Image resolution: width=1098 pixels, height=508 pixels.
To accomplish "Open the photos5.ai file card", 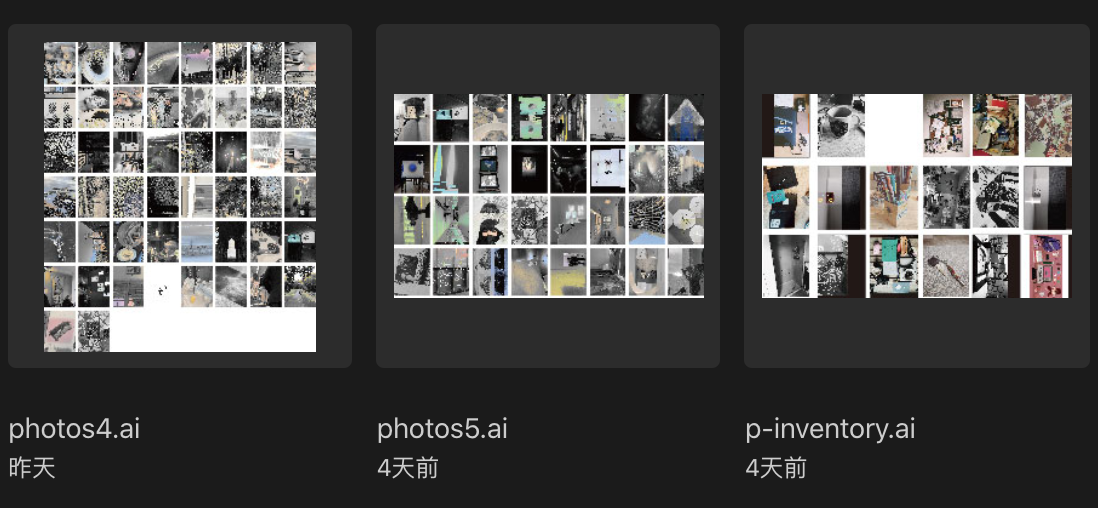I will (548, 196).
